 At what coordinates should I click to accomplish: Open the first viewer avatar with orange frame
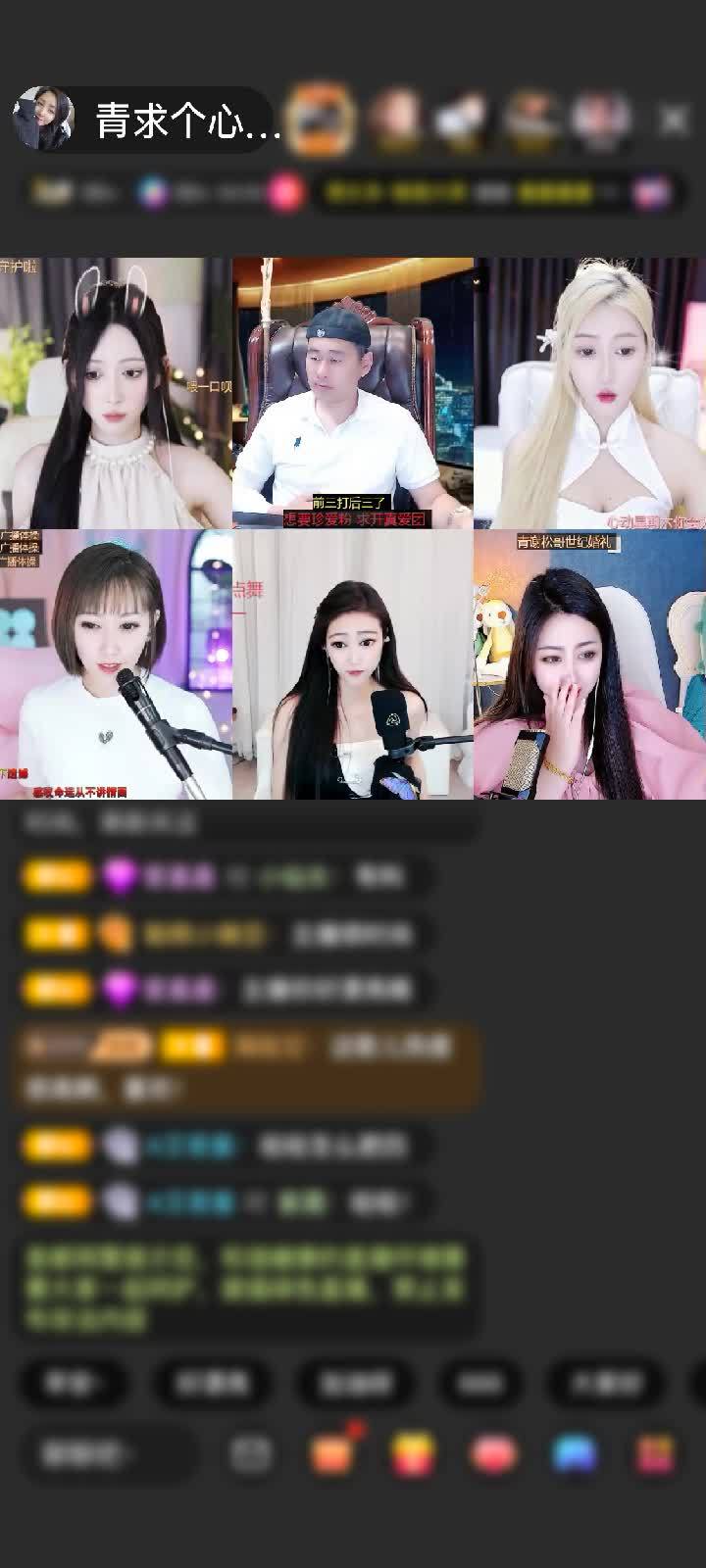[322, 119]
